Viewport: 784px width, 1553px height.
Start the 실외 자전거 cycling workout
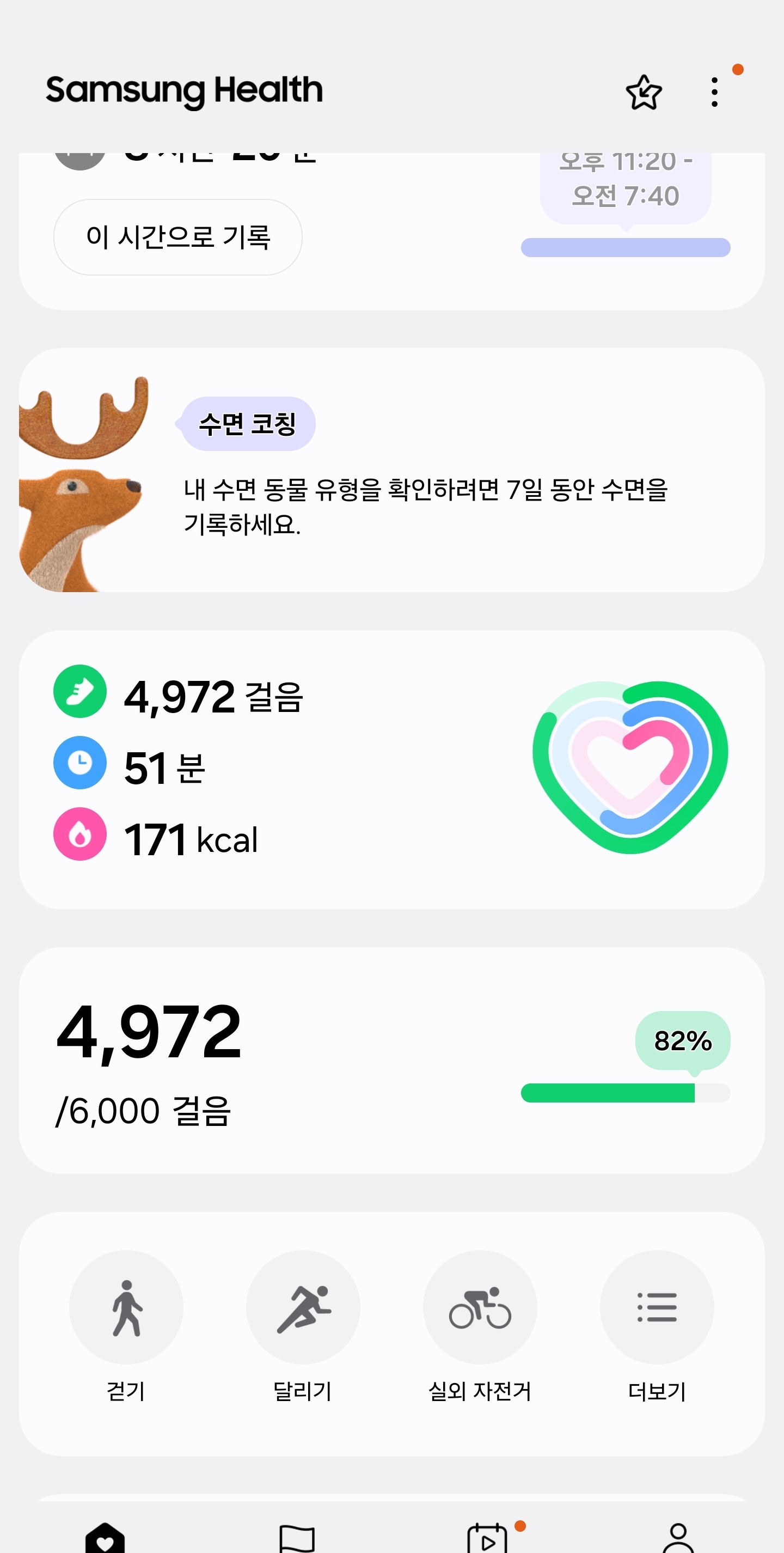click(x=480, y=1307)
